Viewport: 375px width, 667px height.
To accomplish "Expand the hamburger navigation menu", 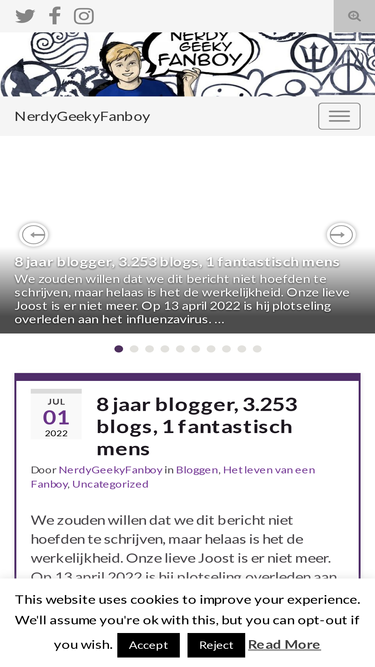I will (x=339, y=116).
